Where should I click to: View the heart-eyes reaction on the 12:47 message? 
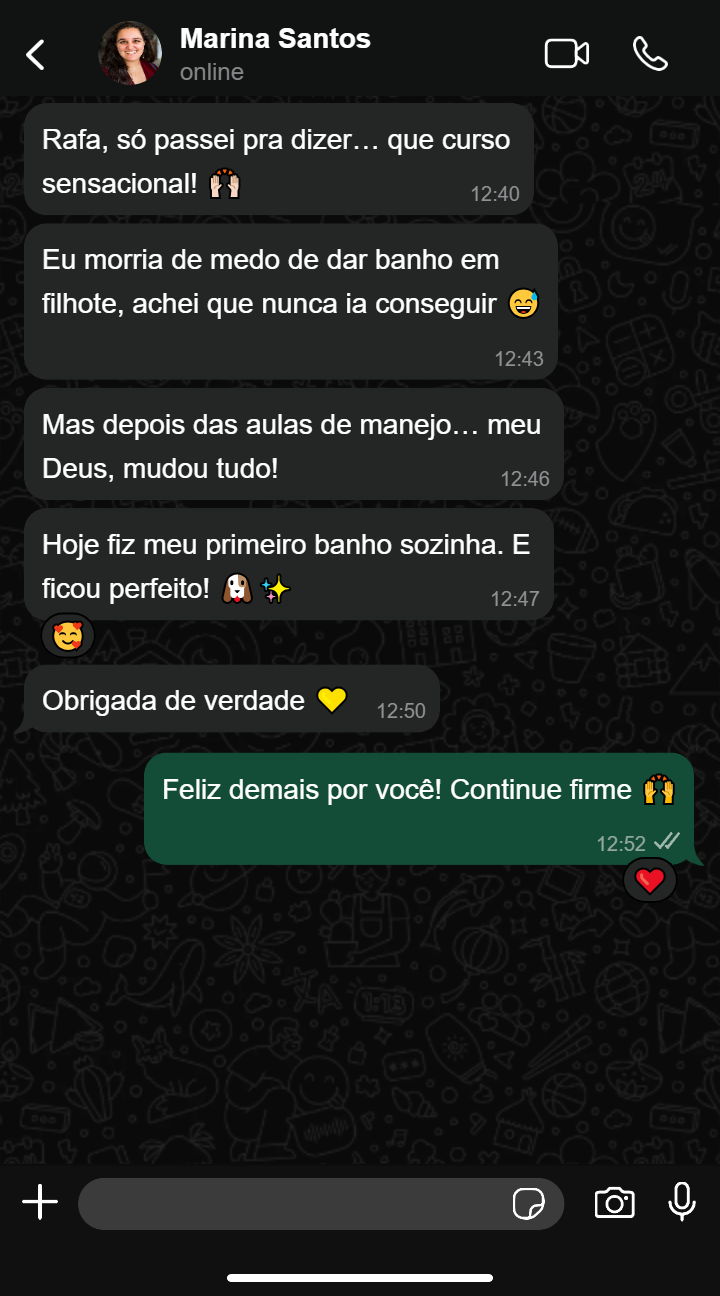[68, 636]
